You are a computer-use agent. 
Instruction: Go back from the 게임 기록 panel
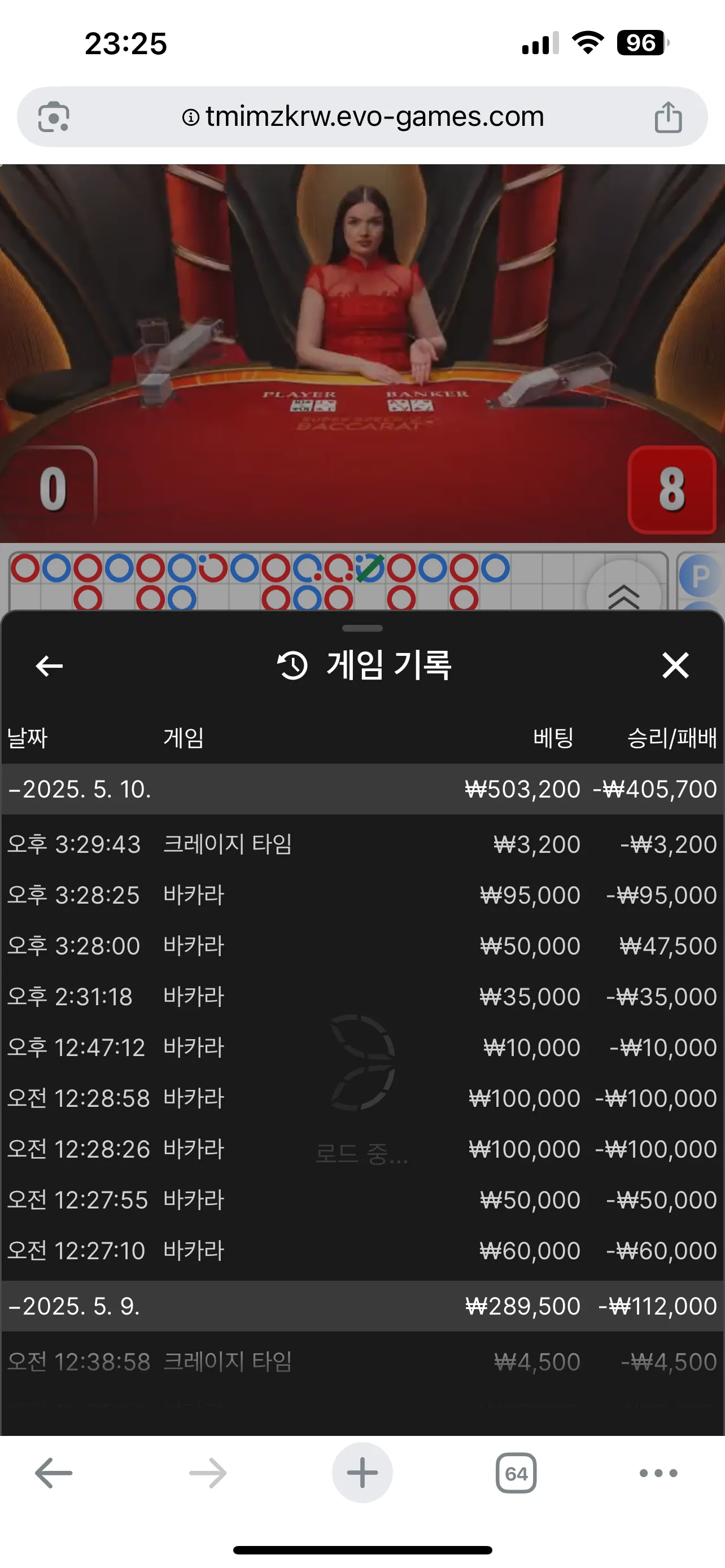49,666
